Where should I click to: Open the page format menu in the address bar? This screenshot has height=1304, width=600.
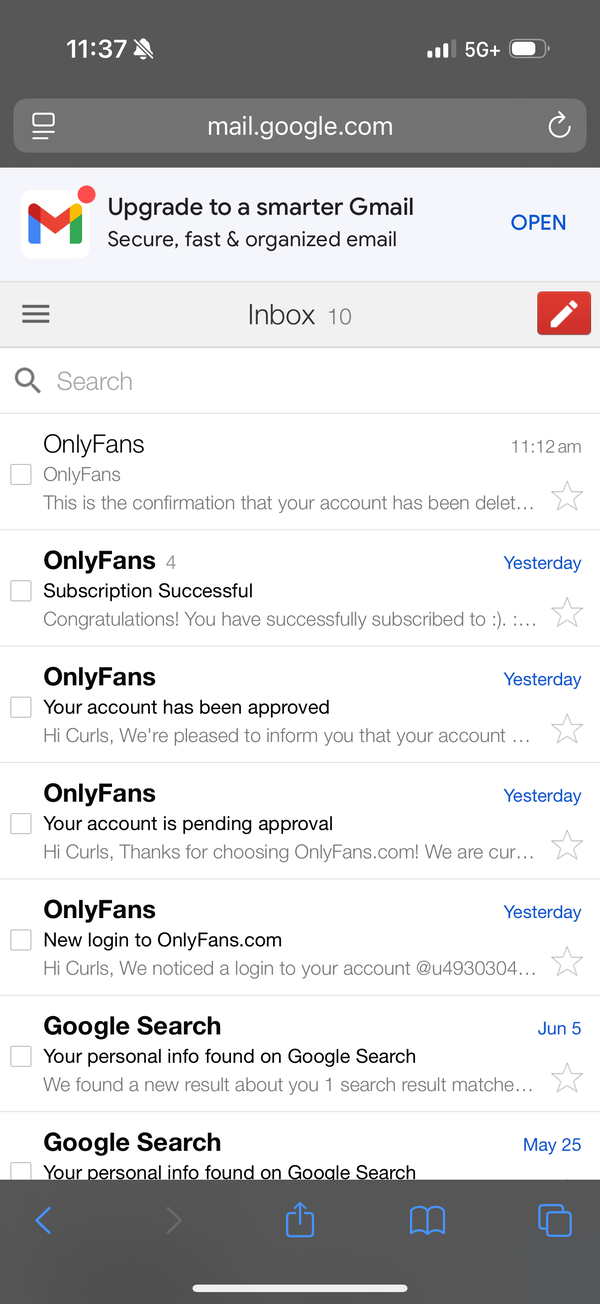tap(43, 126)
